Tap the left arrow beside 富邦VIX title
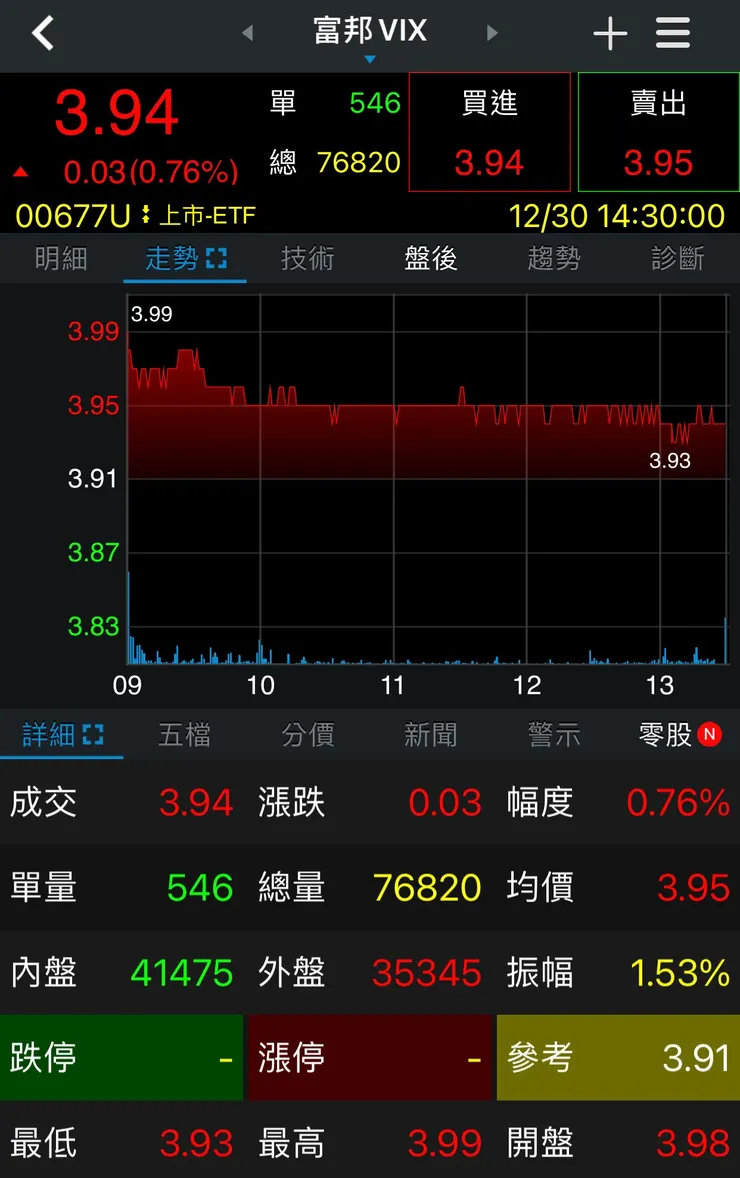The height and width of the screenshot is (1178, 740). pos(247,32)
